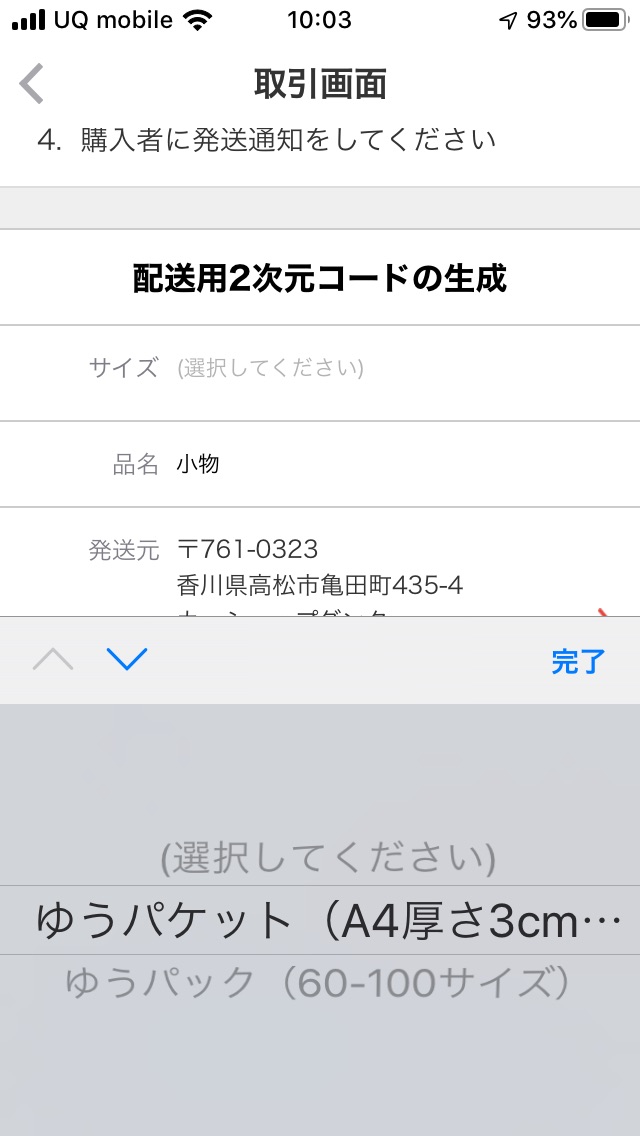Tap 完了 to close the picker
640x1136 pixels.
(x=578, y=661)
